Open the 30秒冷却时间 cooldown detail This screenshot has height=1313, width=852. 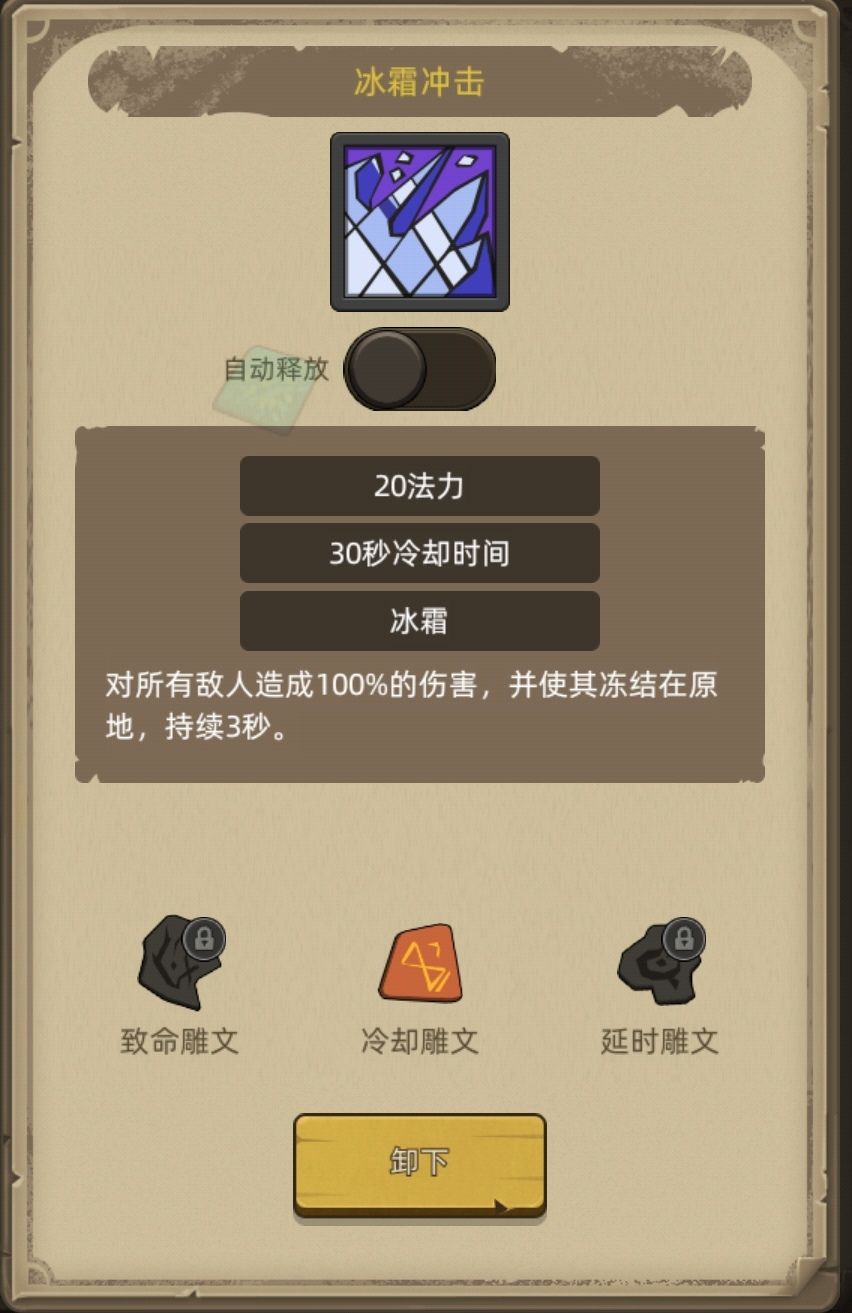(419, 553)
